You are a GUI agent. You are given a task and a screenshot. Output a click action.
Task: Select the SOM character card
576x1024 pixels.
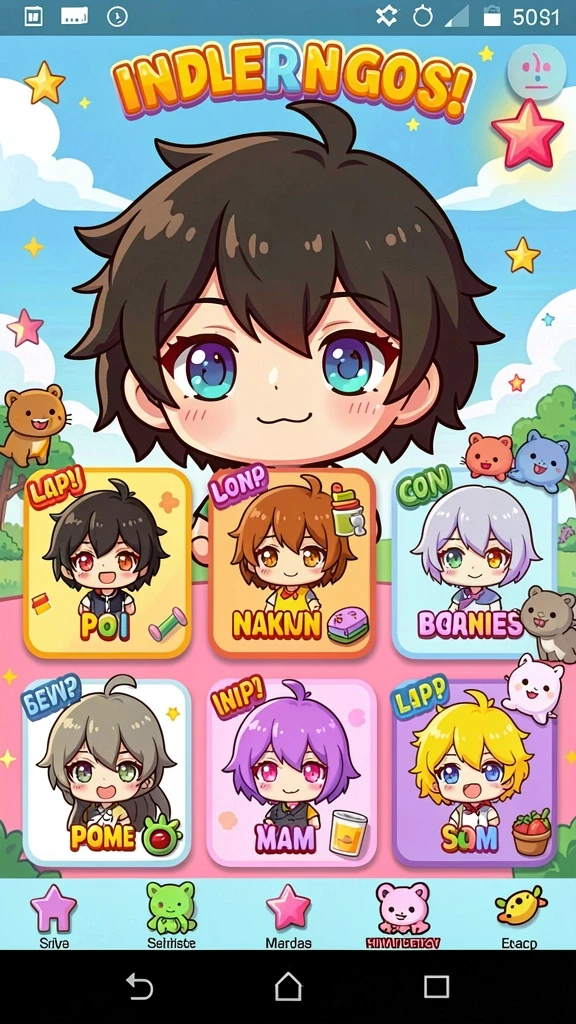[475, 773]
